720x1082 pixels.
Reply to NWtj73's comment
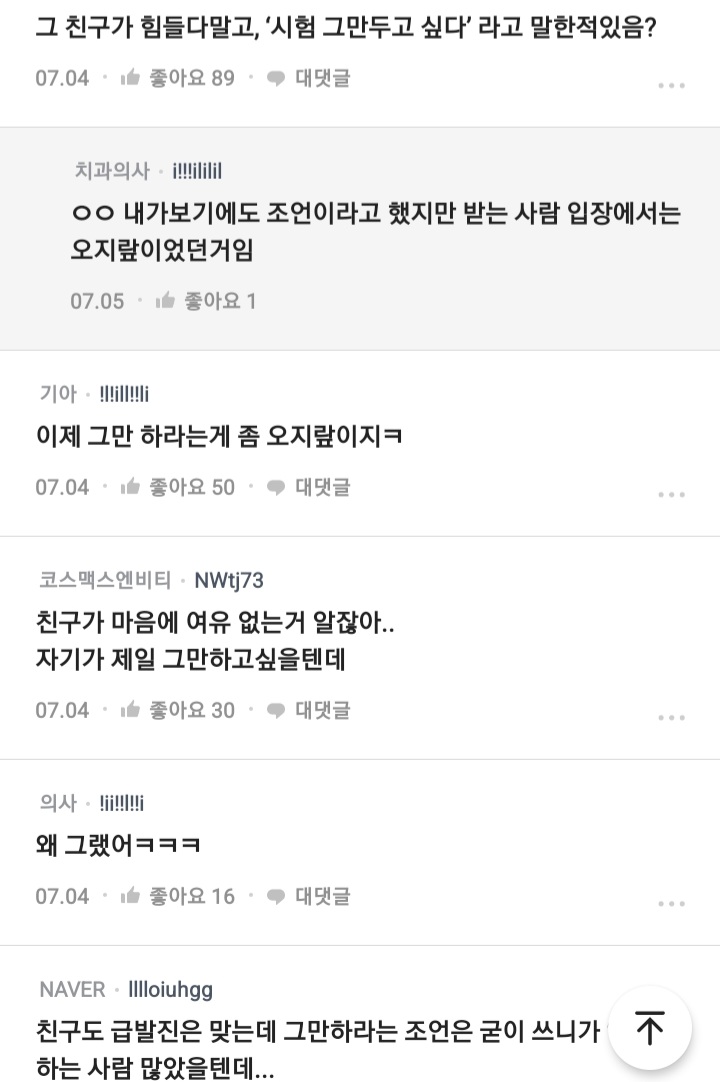[x=308, y=710]
